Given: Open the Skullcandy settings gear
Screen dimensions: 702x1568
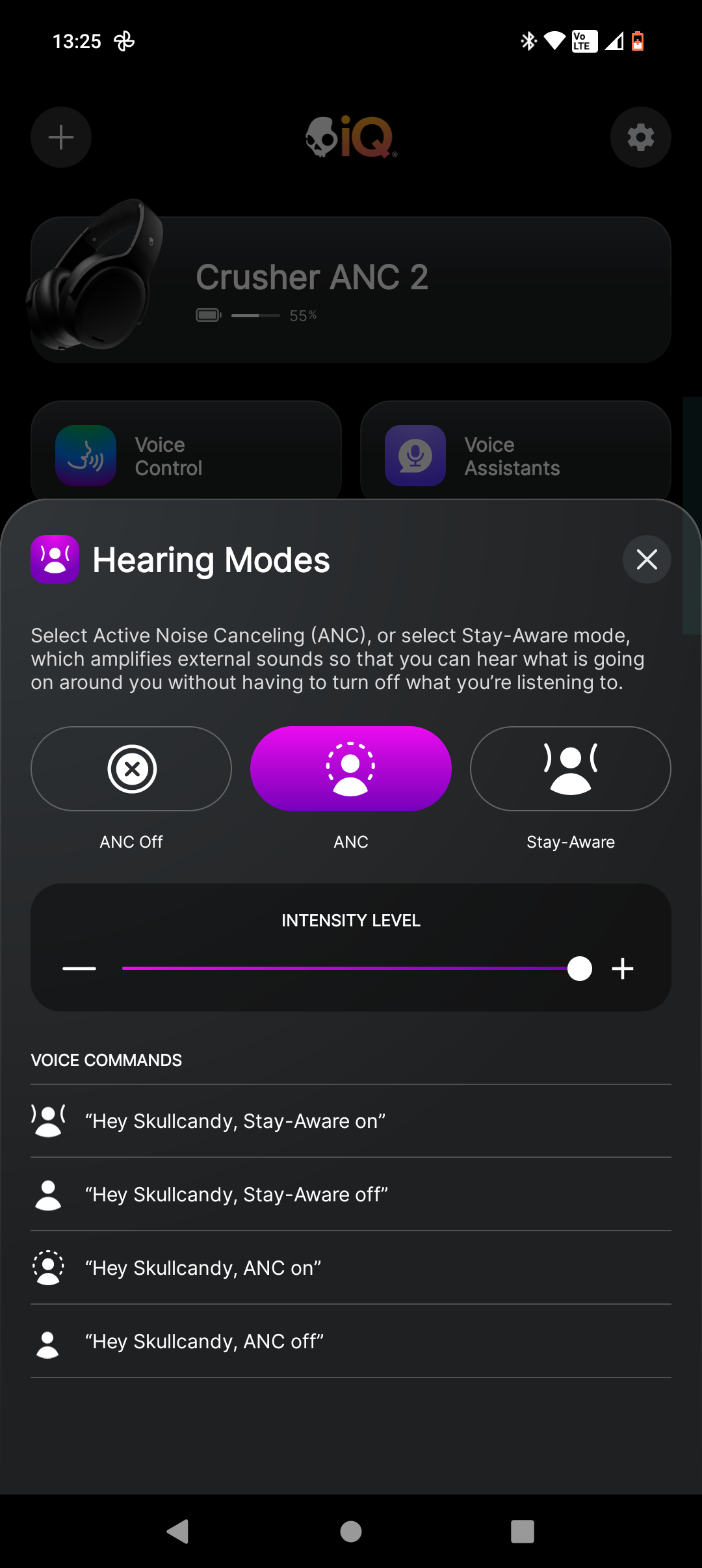Looking at the screenshot, I should tap(640, 137).
